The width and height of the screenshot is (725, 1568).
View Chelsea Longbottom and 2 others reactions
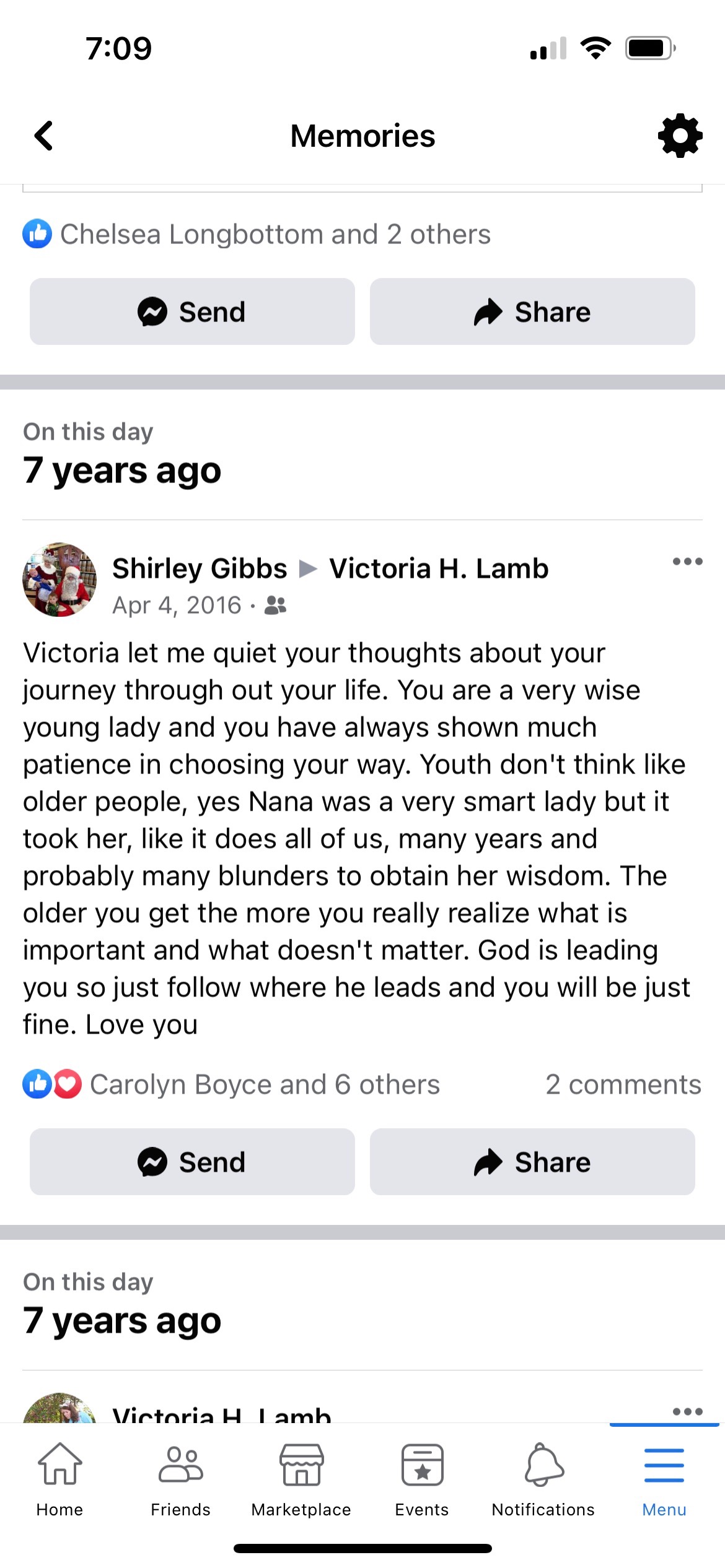(x=257, y=235)
